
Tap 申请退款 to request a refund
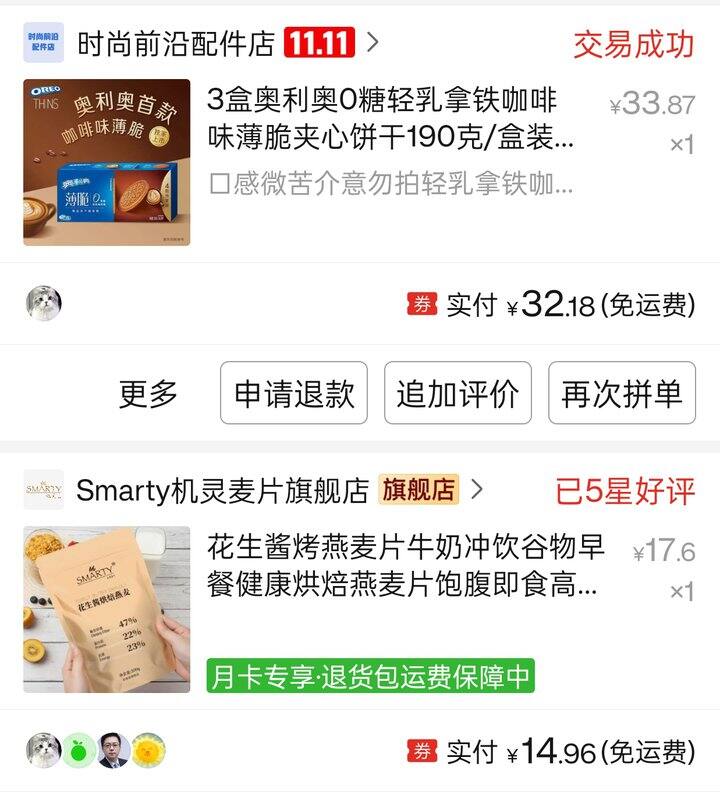294,393
